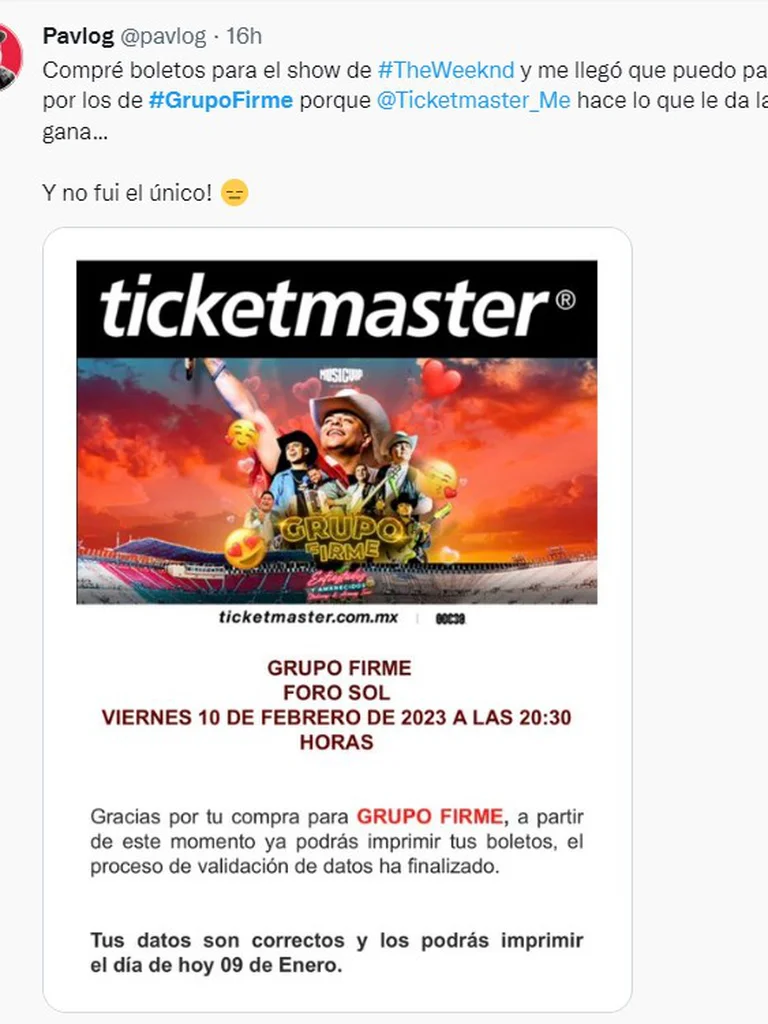Click the VIERNES 10 DE FEBRERO date line
The image size is (768, 1024).
point(336,716)
